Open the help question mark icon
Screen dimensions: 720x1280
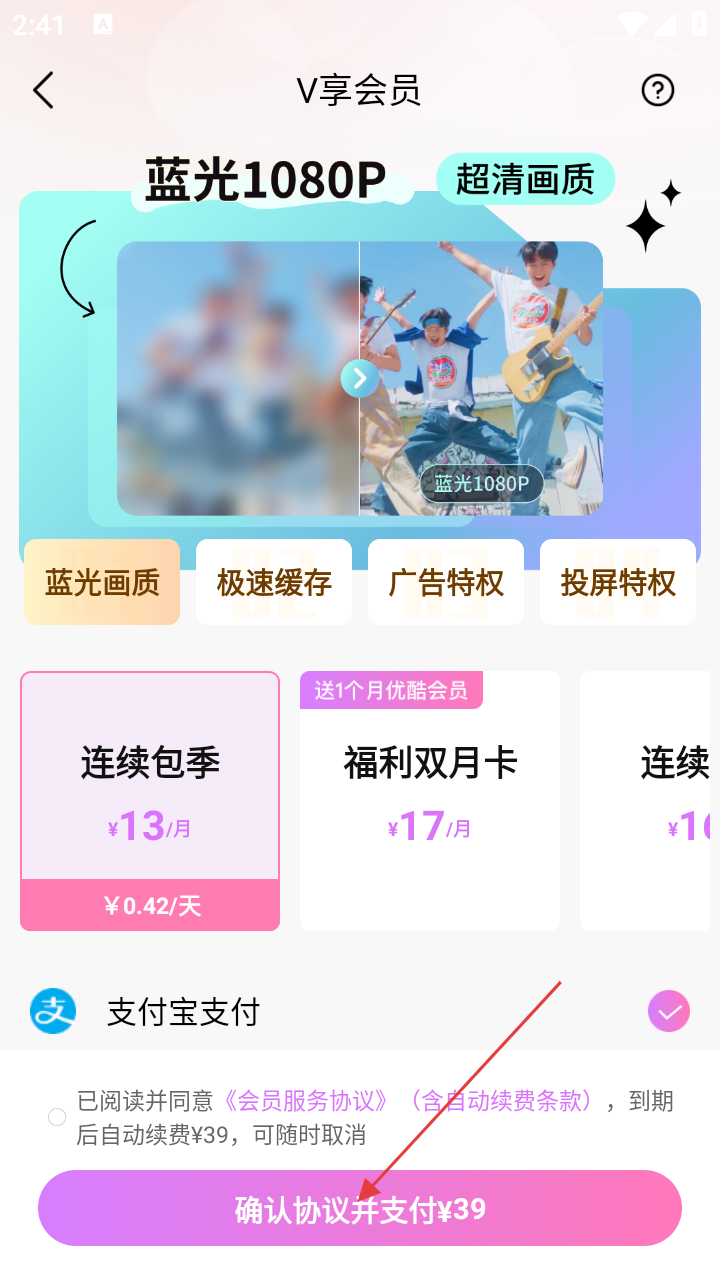657,91
